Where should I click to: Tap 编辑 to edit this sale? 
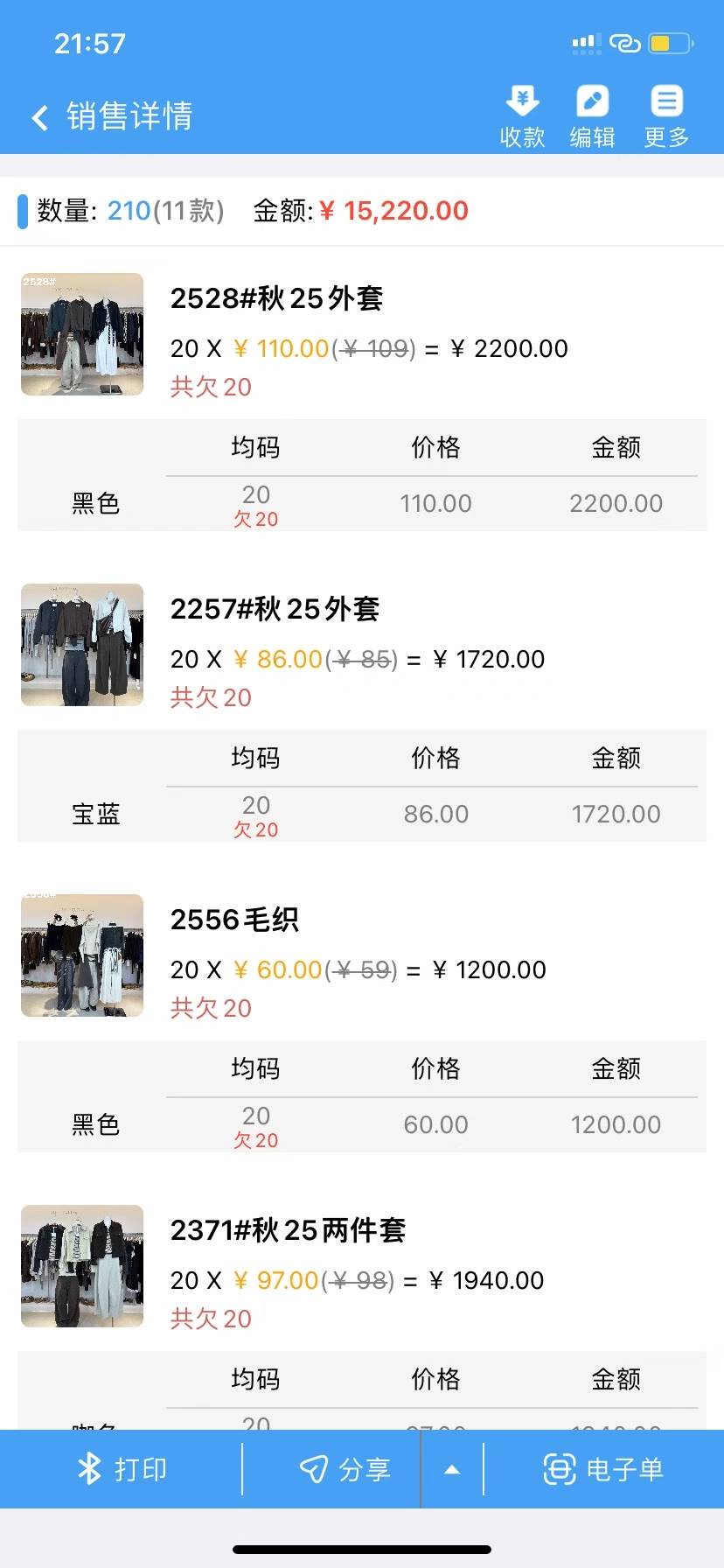(x=592, y=117)
